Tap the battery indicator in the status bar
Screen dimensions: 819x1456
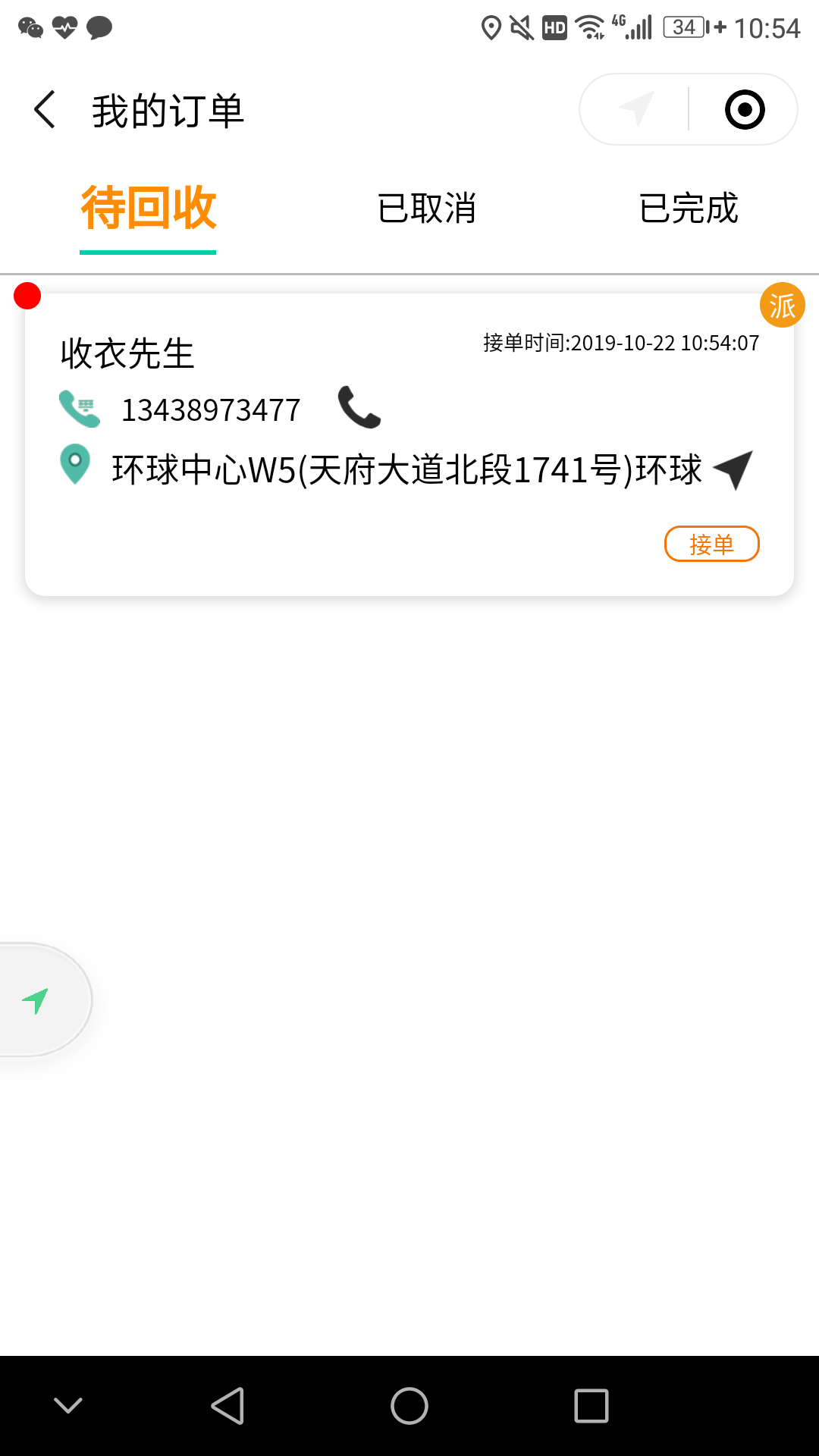coord(683,26)
